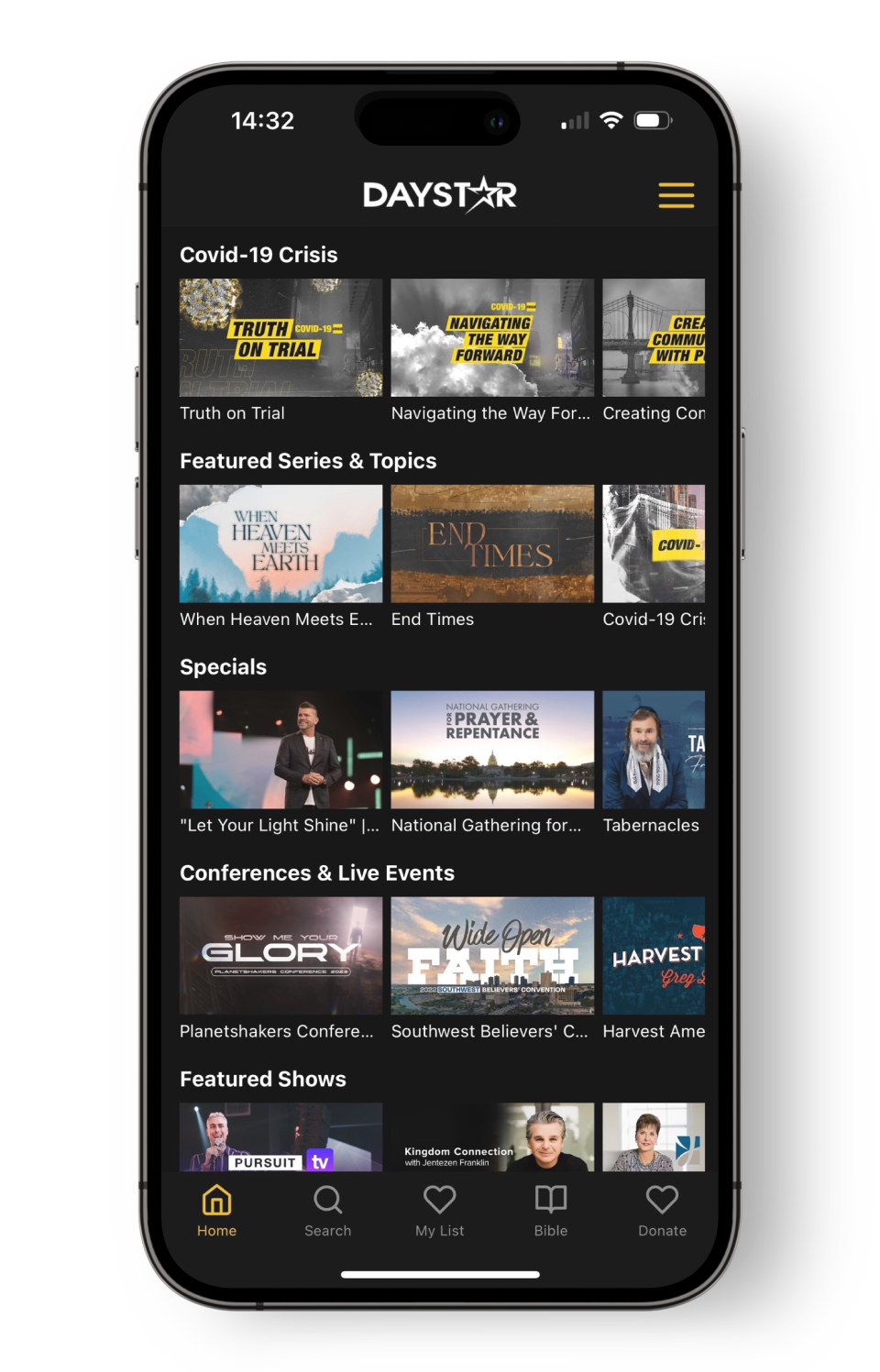
Task: Select the Home tab
Action: tap(216, 1211)
